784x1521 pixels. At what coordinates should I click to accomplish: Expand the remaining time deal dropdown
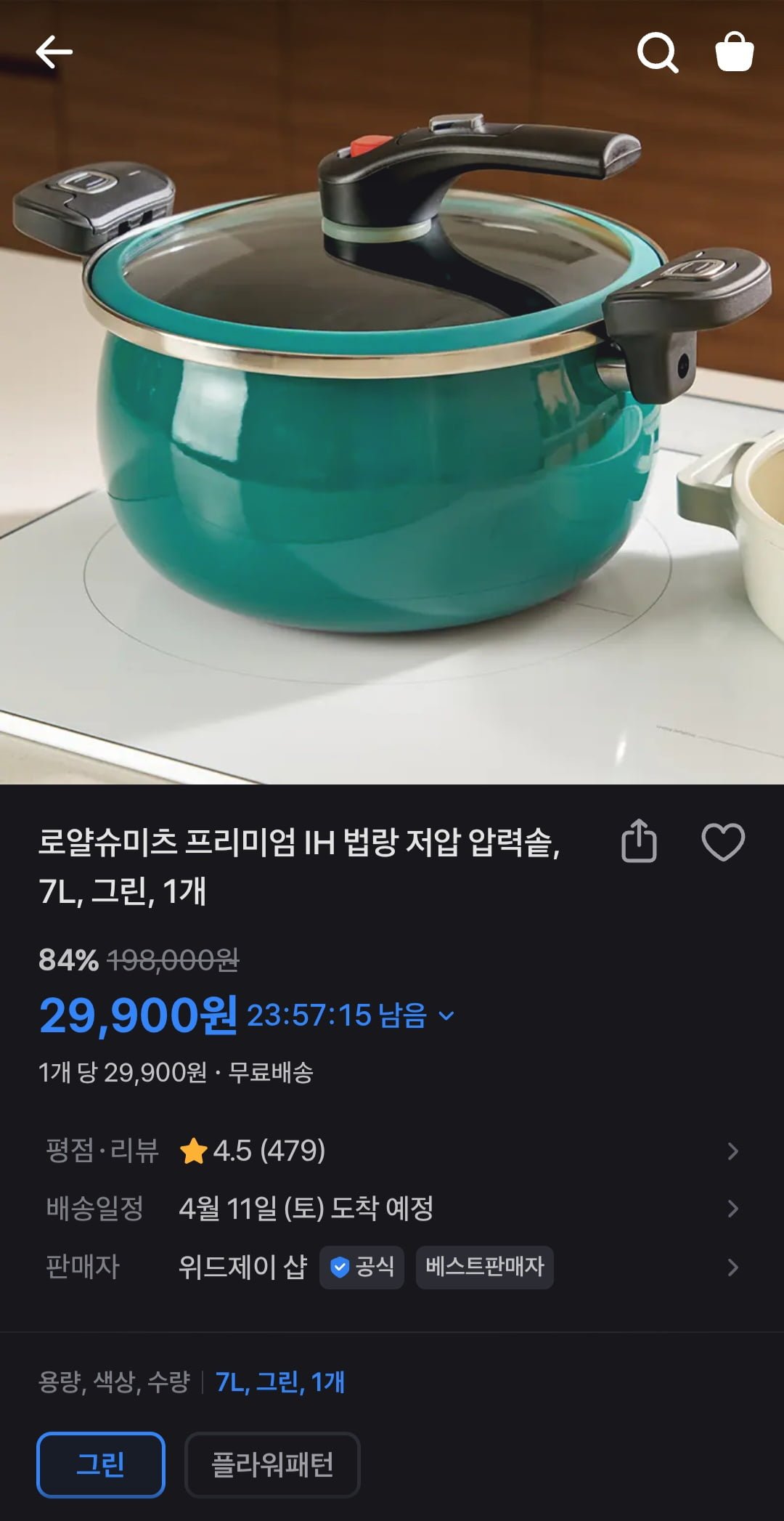point(447,1015)
